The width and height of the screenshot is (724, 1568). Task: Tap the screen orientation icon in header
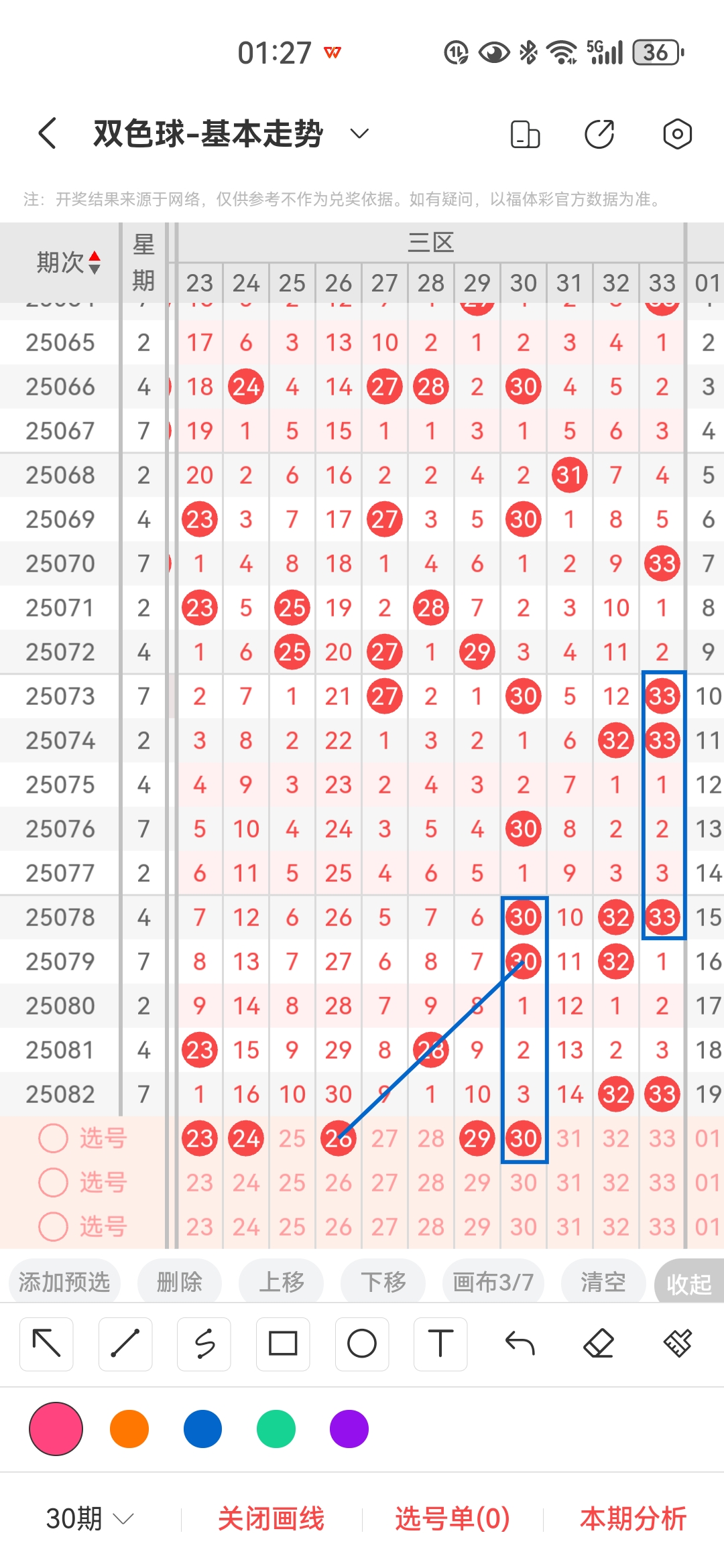click(525, 134)
